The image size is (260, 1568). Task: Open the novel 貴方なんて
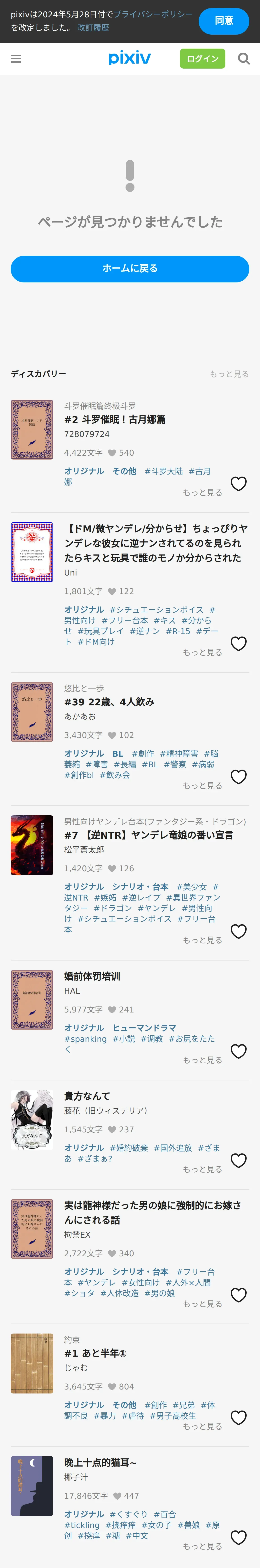coord(87,1096)
